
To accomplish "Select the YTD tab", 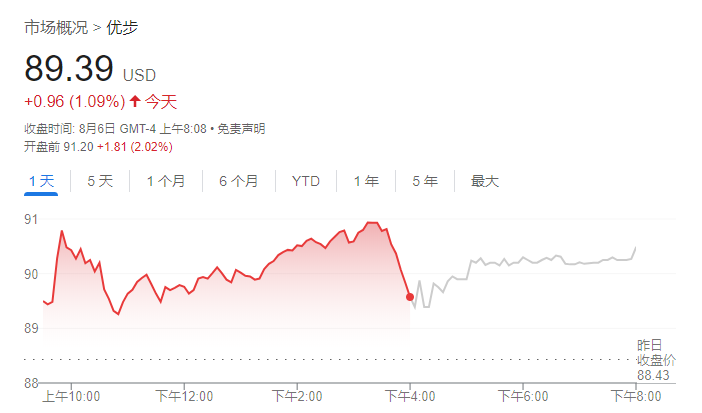I will tap(305, 181).
